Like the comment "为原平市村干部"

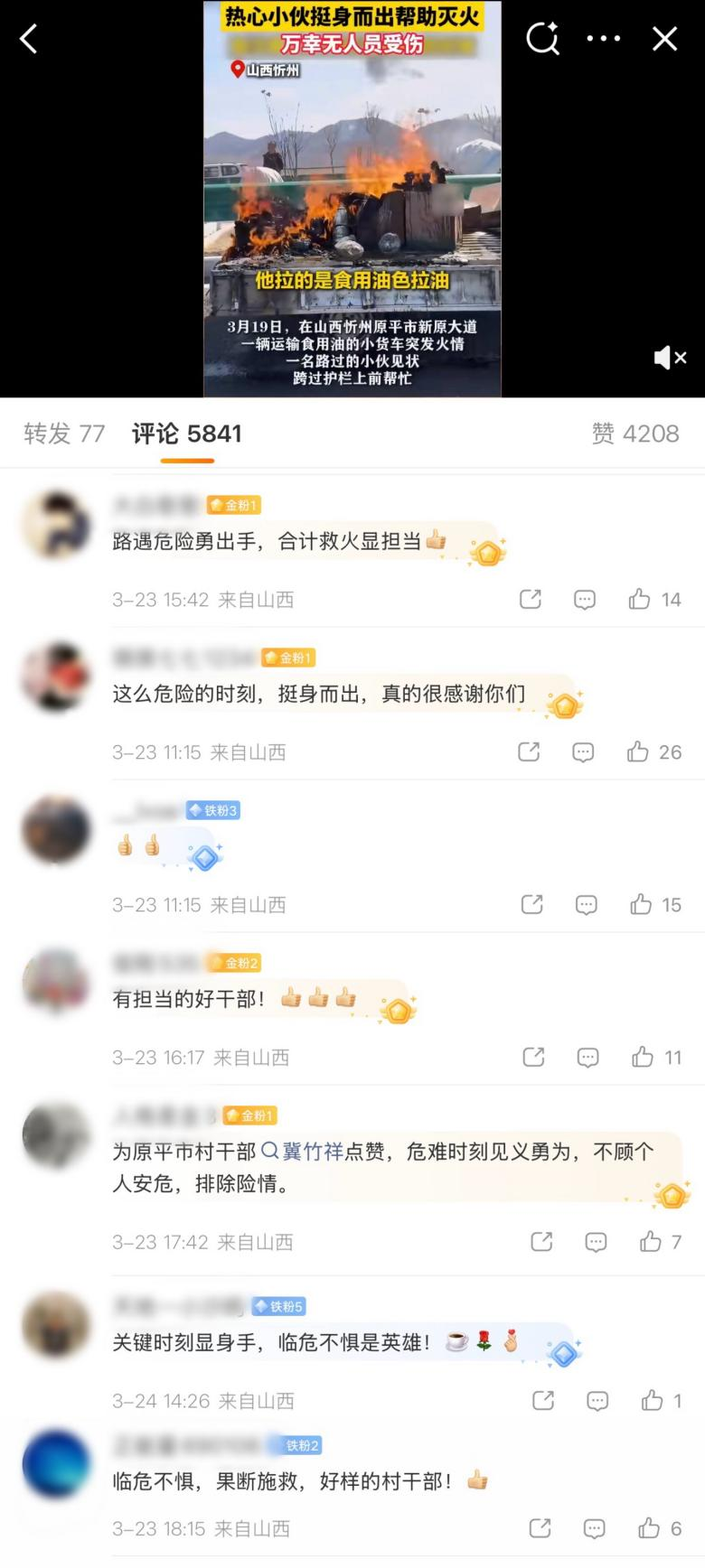click(651, 1242)
